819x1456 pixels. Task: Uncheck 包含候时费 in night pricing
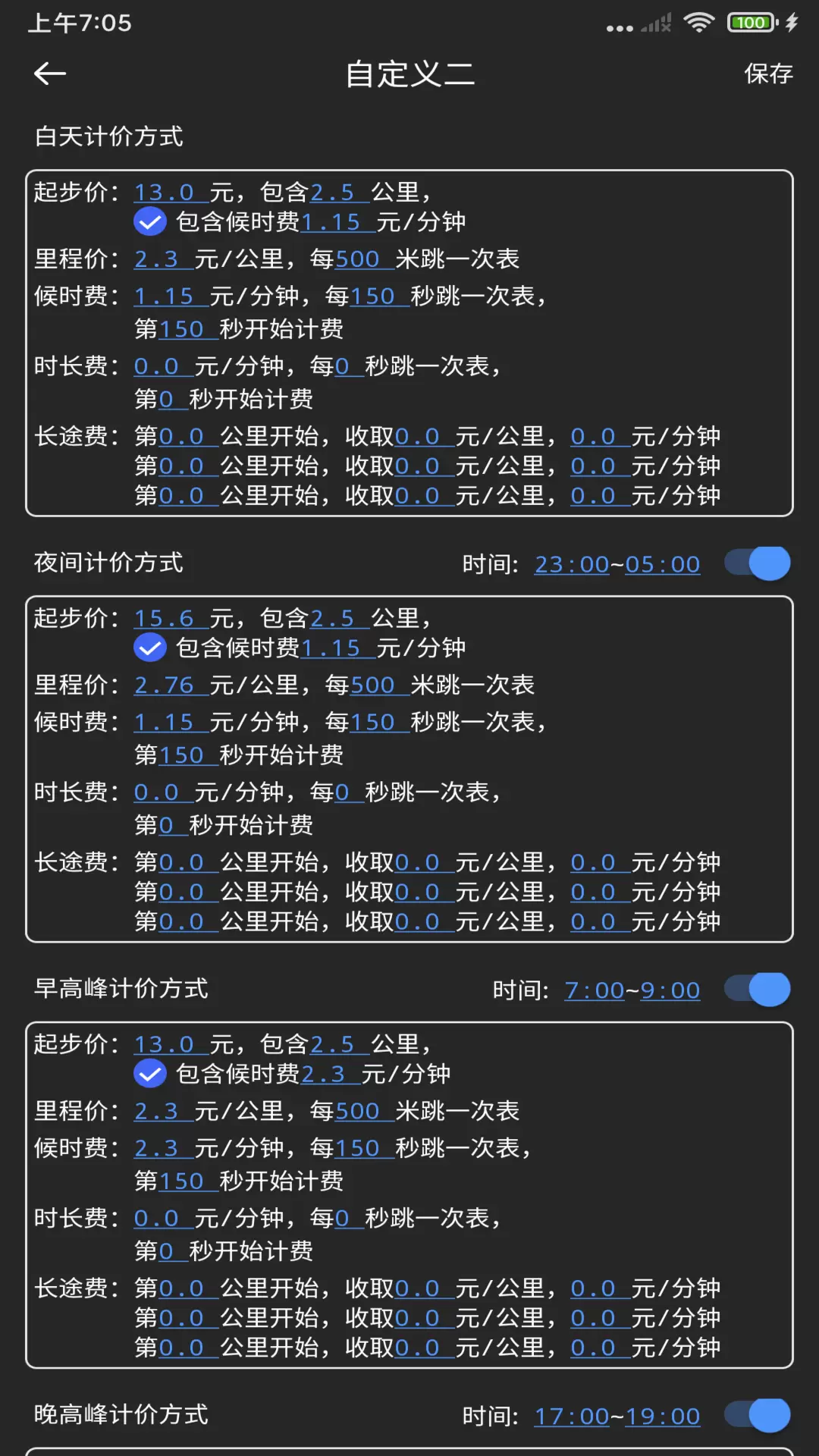click(150, 648)
